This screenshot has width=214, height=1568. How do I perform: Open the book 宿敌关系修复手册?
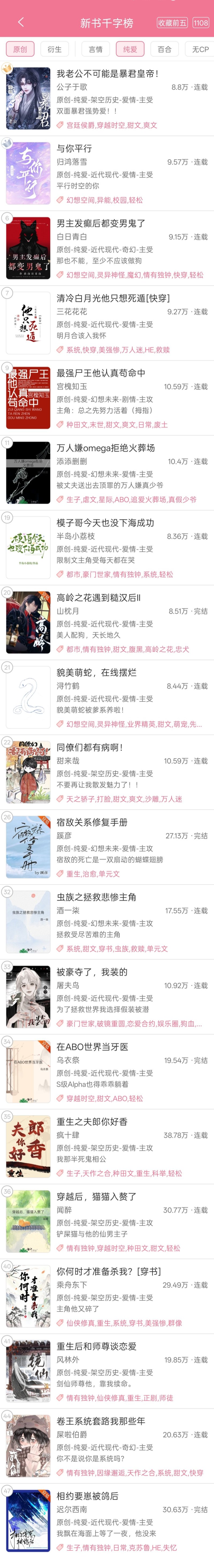[92, 822]
